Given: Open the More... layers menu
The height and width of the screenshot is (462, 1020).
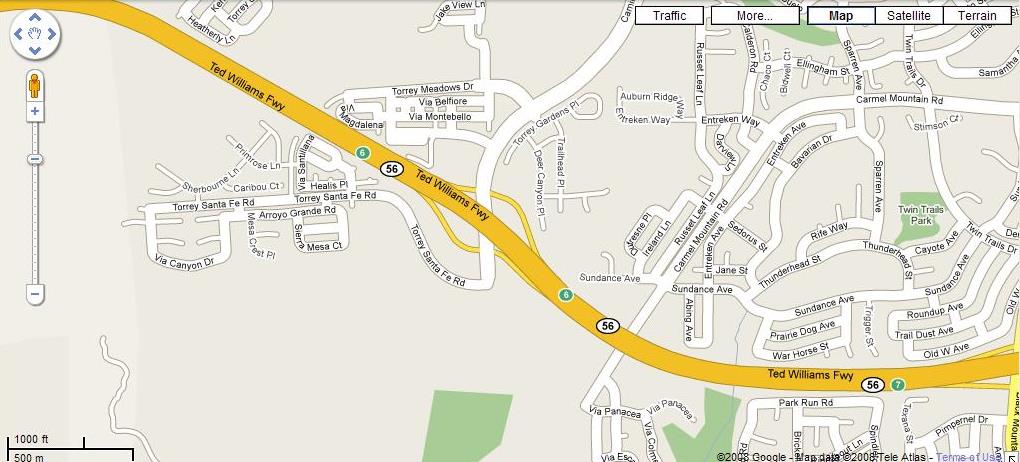Looking at the screenshot, I should click(754, 15).
